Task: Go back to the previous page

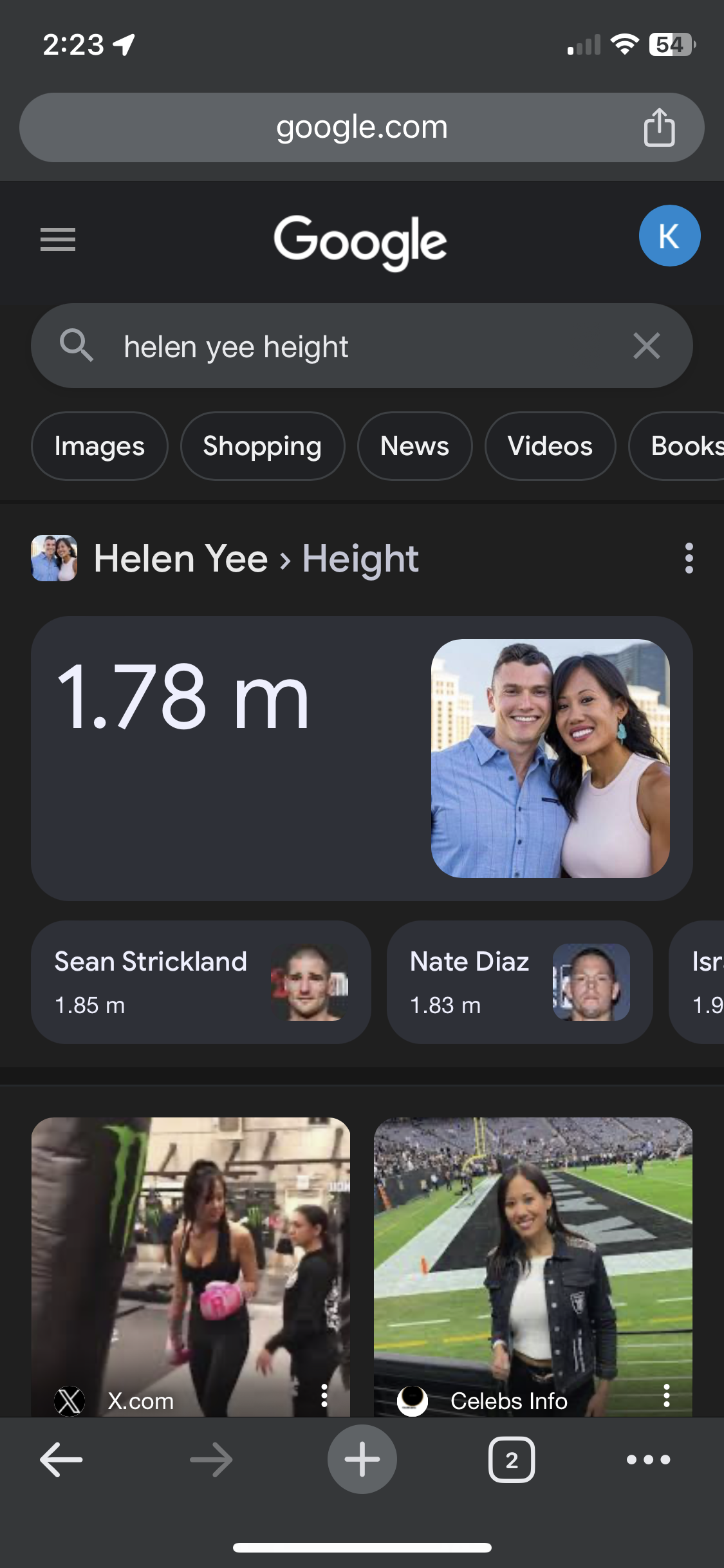Action: [x=61, y=1459]
